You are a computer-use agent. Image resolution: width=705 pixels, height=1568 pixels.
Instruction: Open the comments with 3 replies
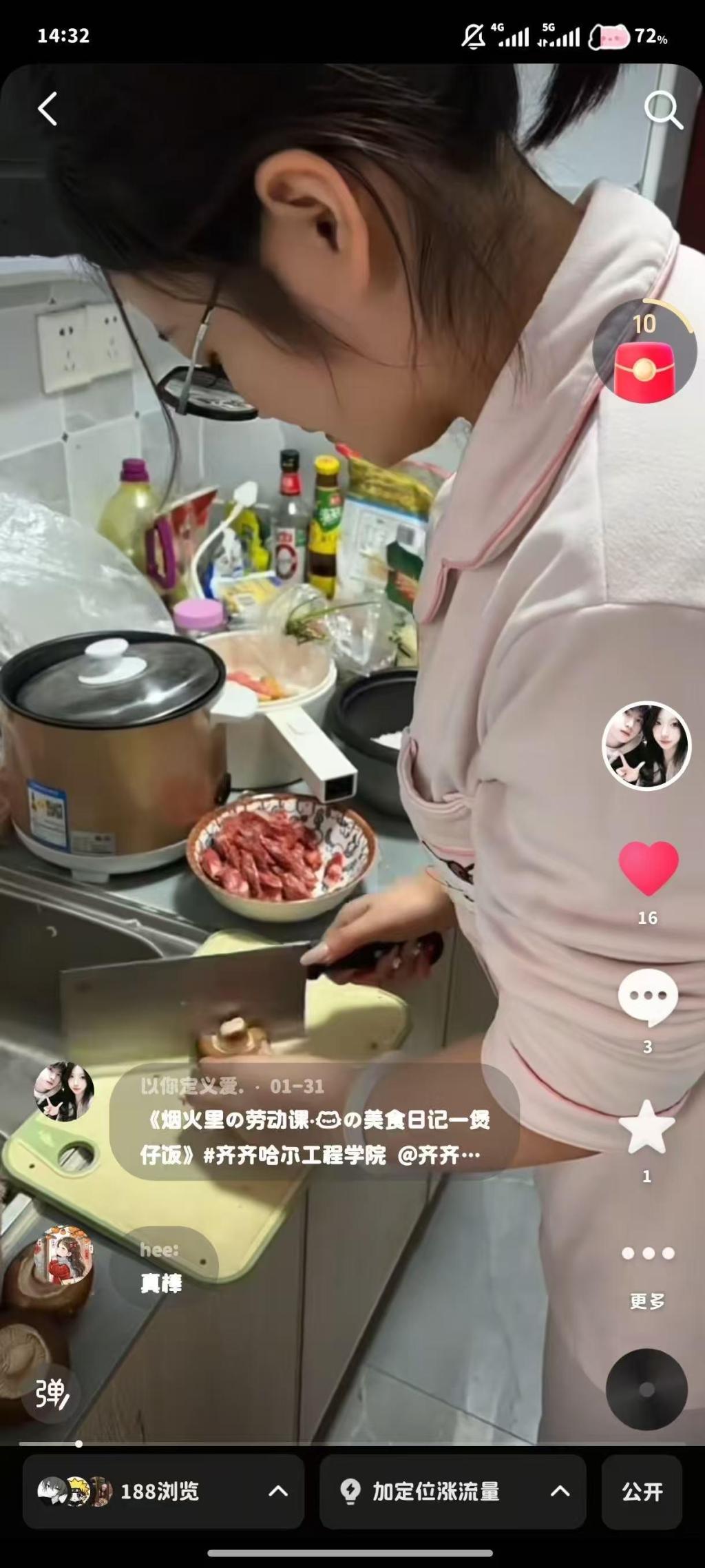(647, 997)
